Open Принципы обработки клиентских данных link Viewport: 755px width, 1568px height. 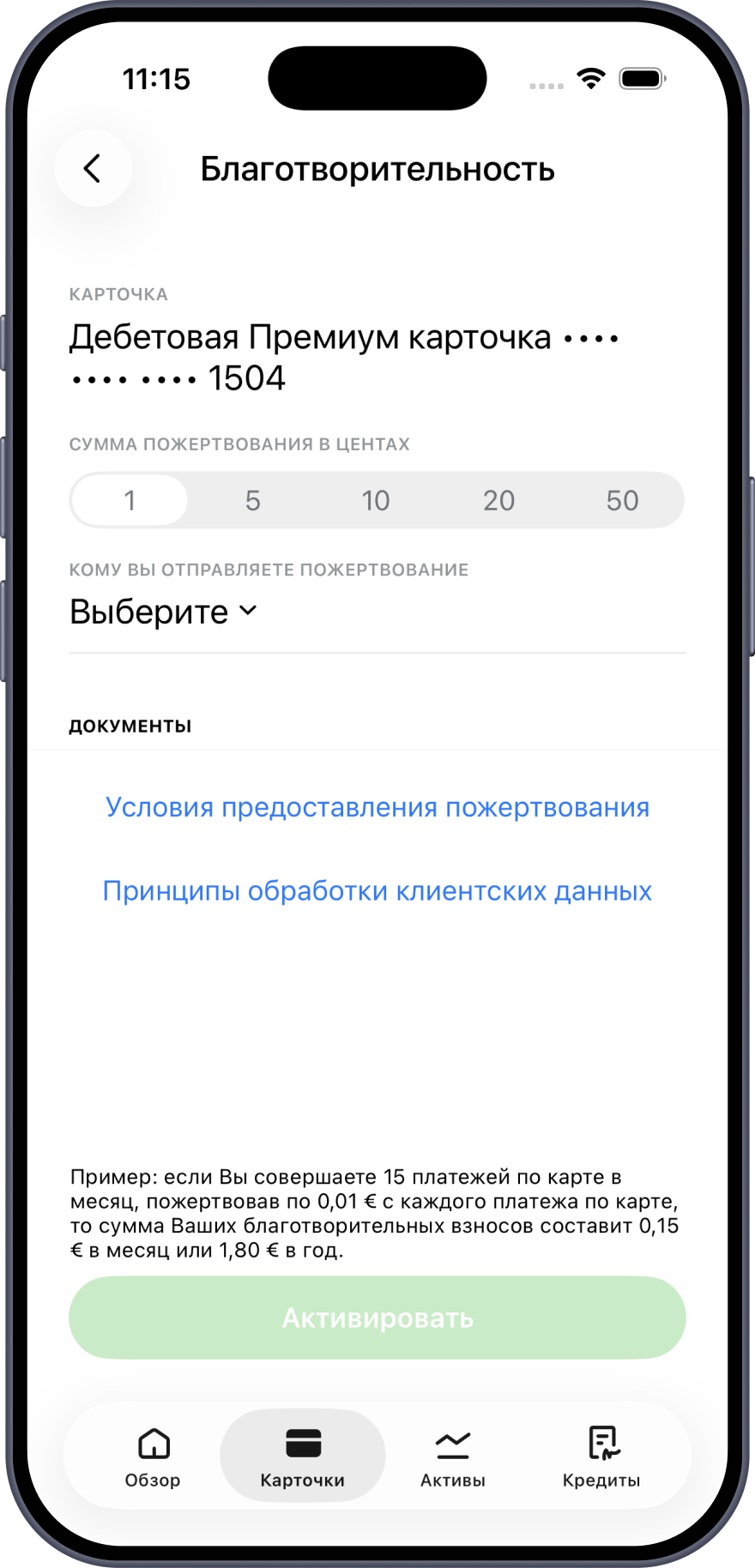(x=377, y=891)
